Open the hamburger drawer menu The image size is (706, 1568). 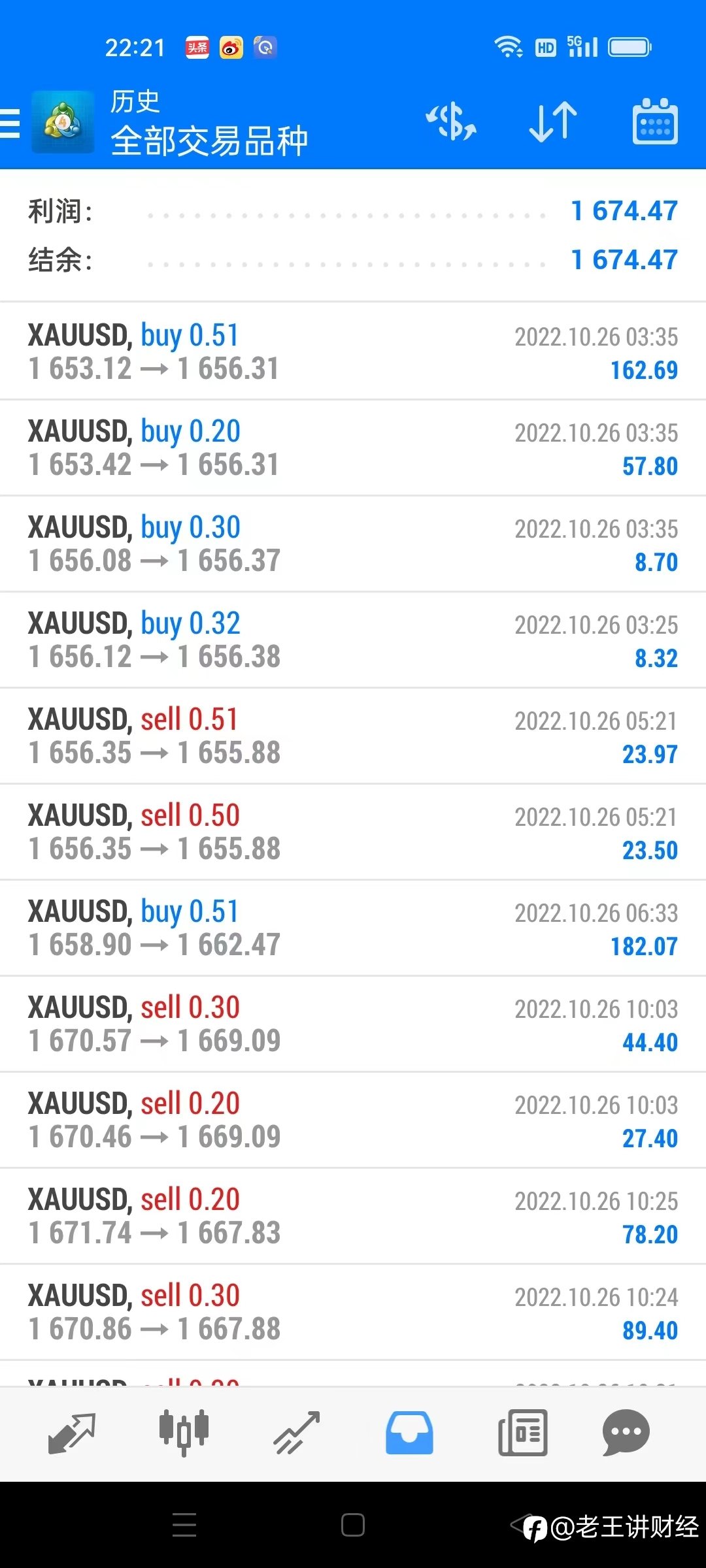(x=10, y=123)
